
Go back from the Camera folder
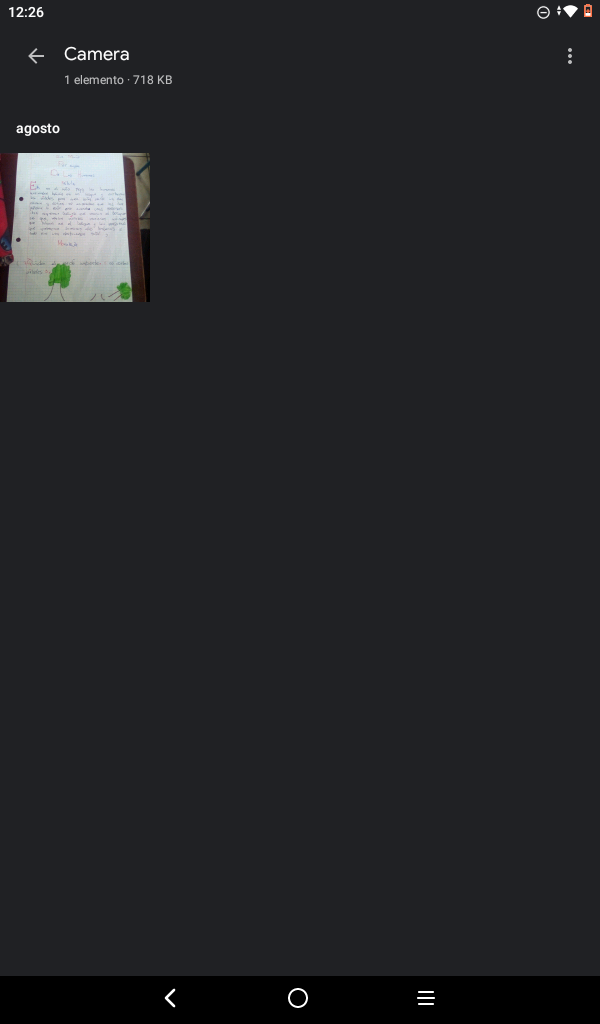36,56
